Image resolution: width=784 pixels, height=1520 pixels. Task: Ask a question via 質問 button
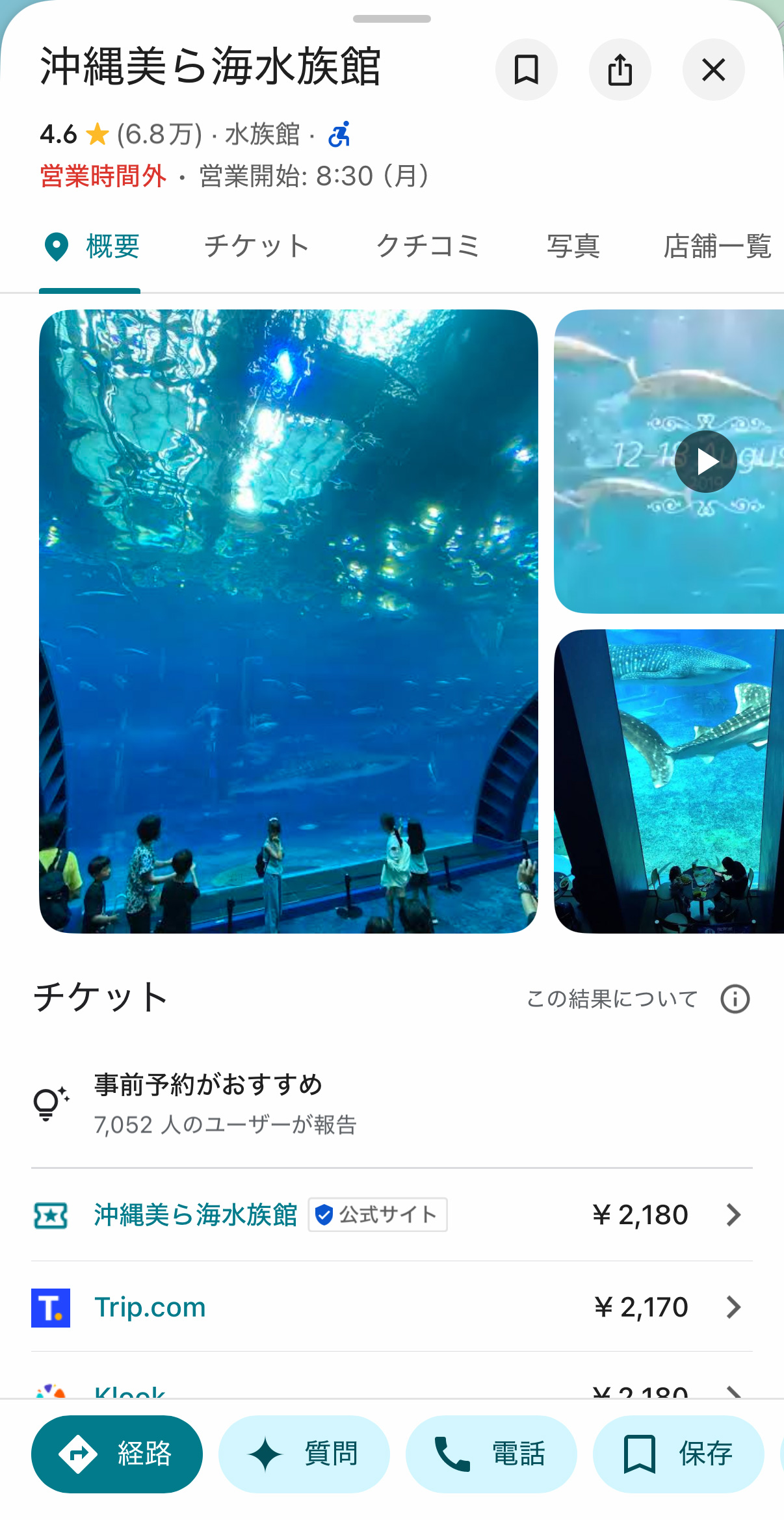point(304,1454)
